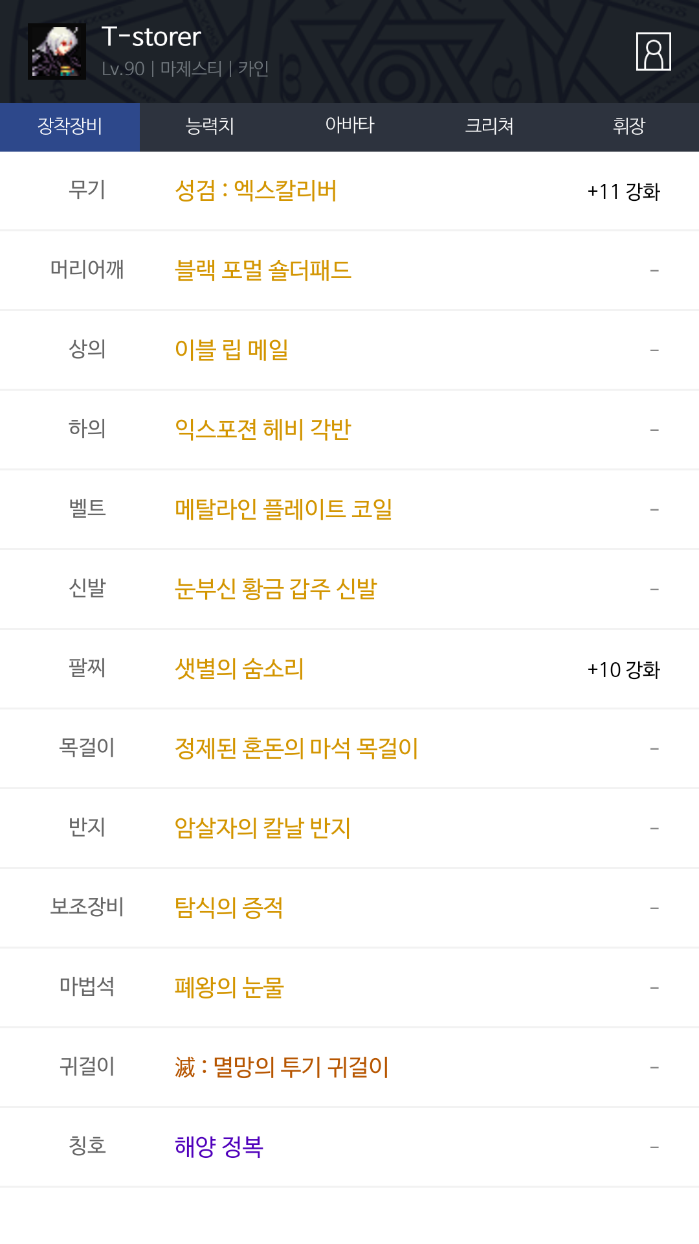
Task: Switch to the 능력치 tab
Action: click(x=210, y=127)
